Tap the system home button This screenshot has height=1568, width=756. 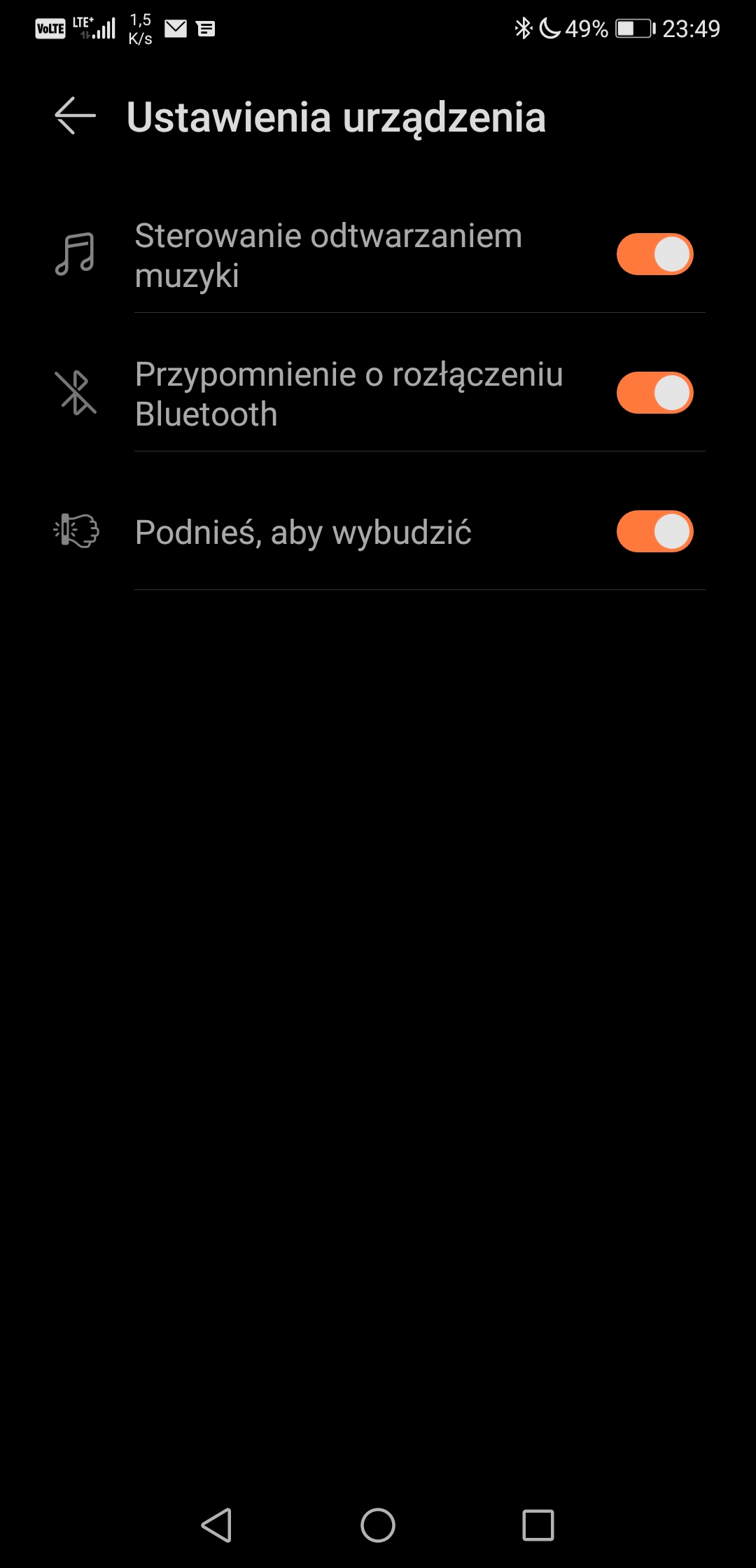coord(378,1525)
